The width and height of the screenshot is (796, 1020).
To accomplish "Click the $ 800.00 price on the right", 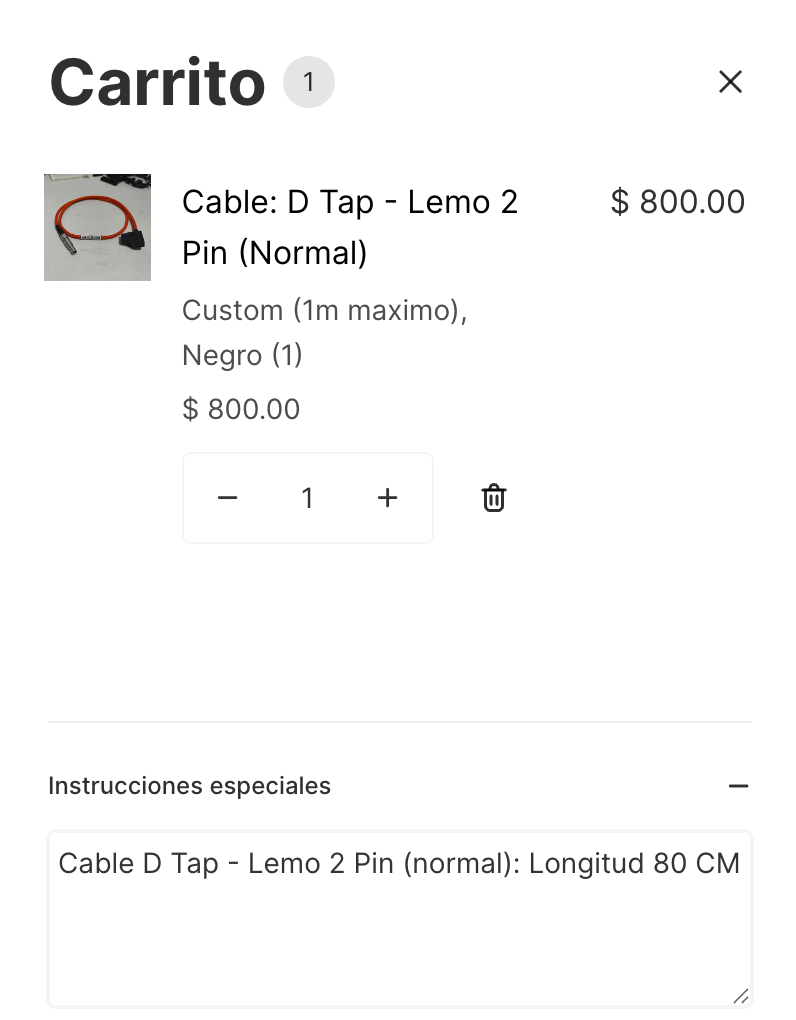I will pyautogui.click(x=678, y=201).
